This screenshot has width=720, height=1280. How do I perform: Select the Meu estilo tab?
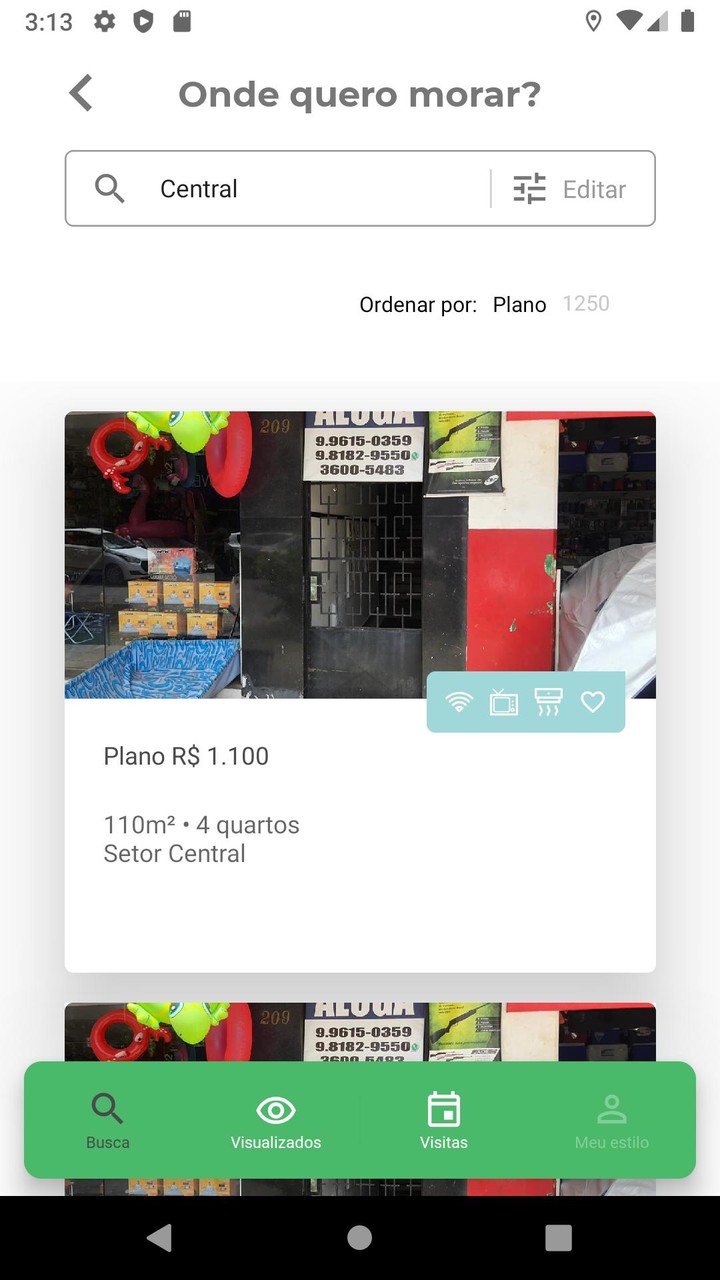[x=611, y=1120]
